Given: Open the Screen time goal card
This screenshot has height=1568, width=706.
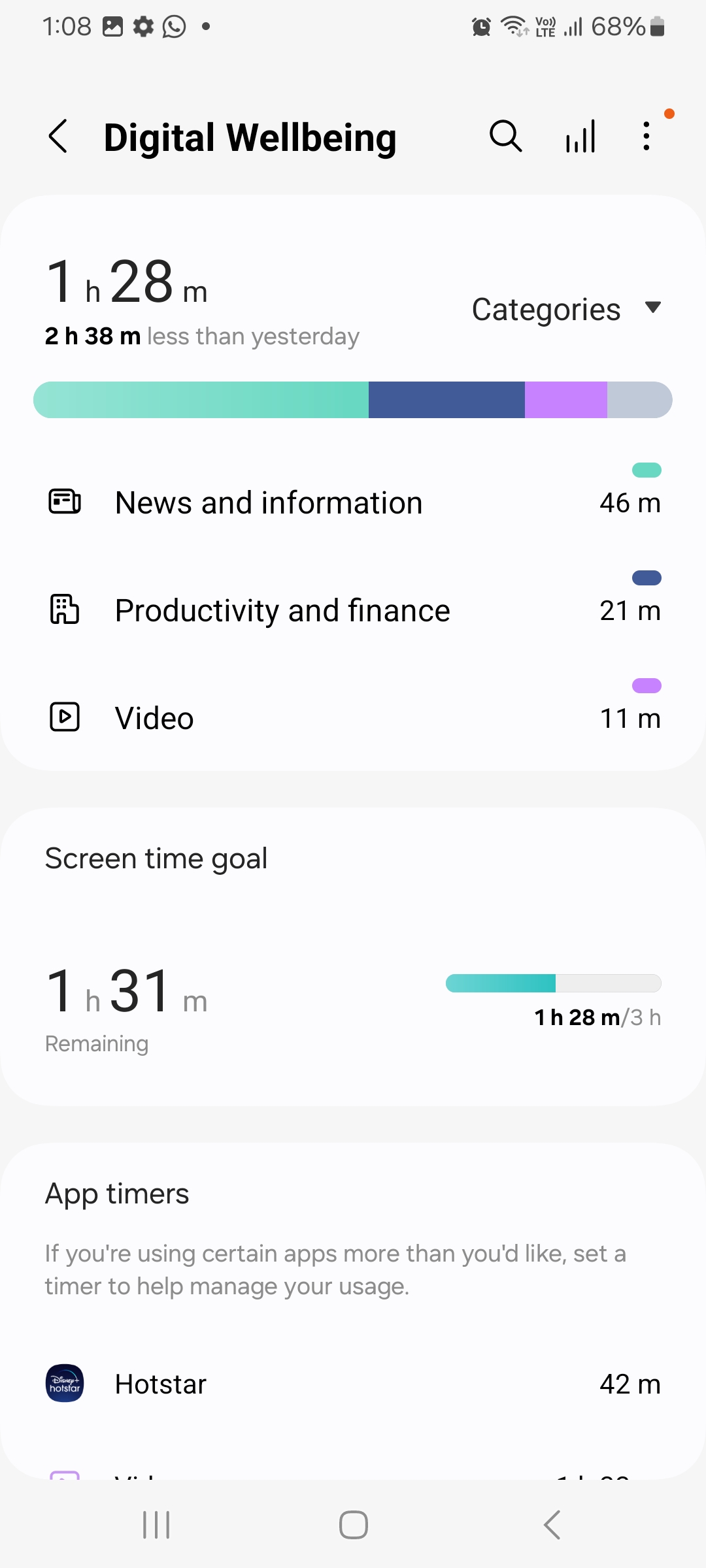Looking at the screenshot, I should pos(353,957).
